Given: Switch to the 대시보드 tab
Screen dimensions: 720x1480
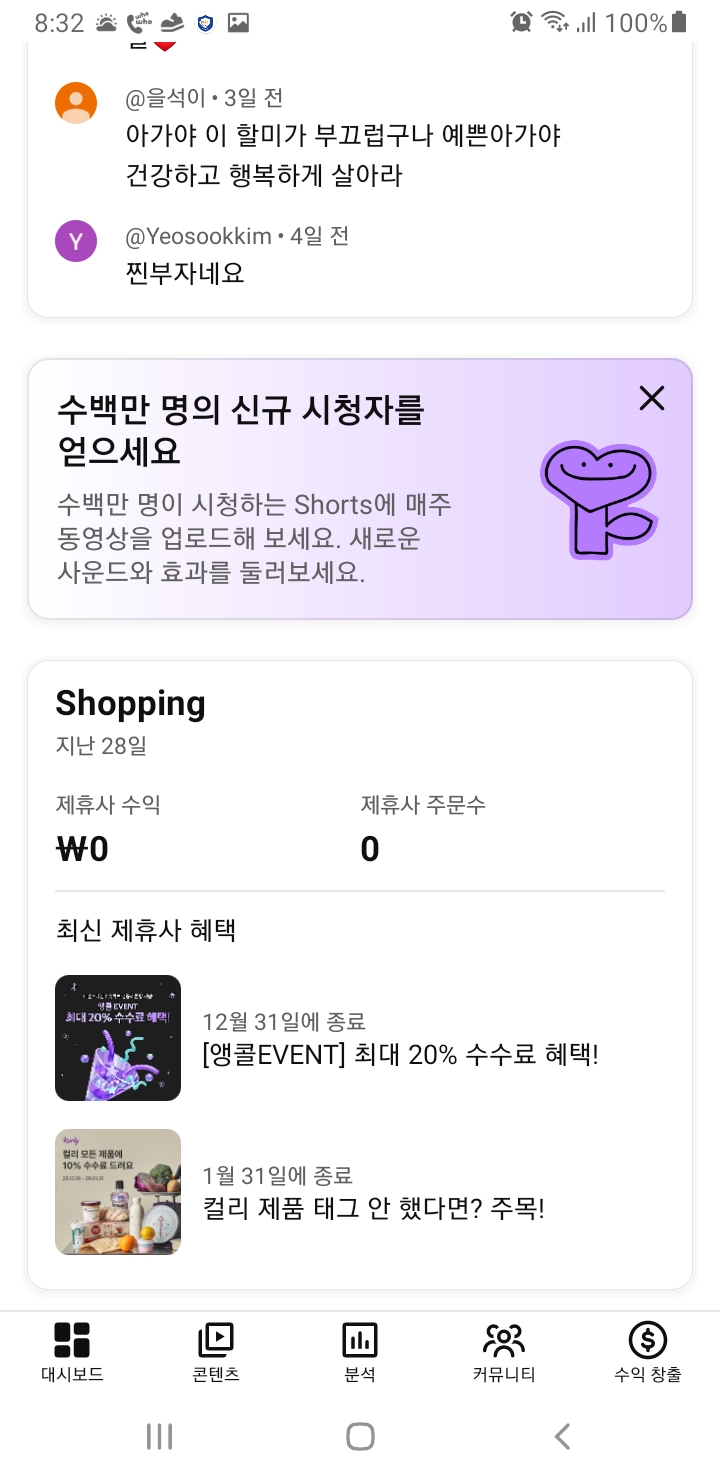Looking at the screenshot, I should (x=72, y=1352).
